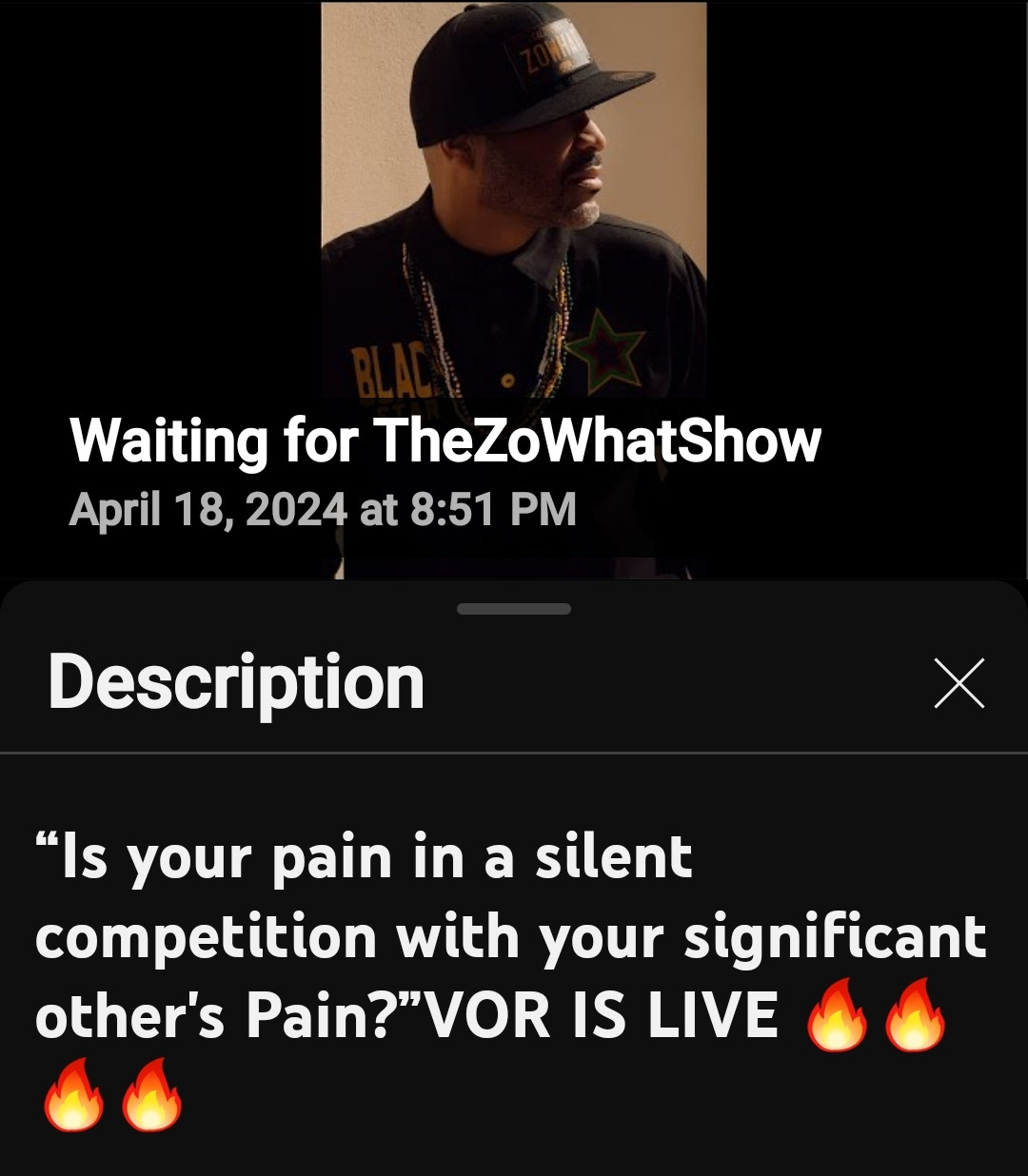
Task: Tap the Description sheet drag handle
Action: point(514,609)
